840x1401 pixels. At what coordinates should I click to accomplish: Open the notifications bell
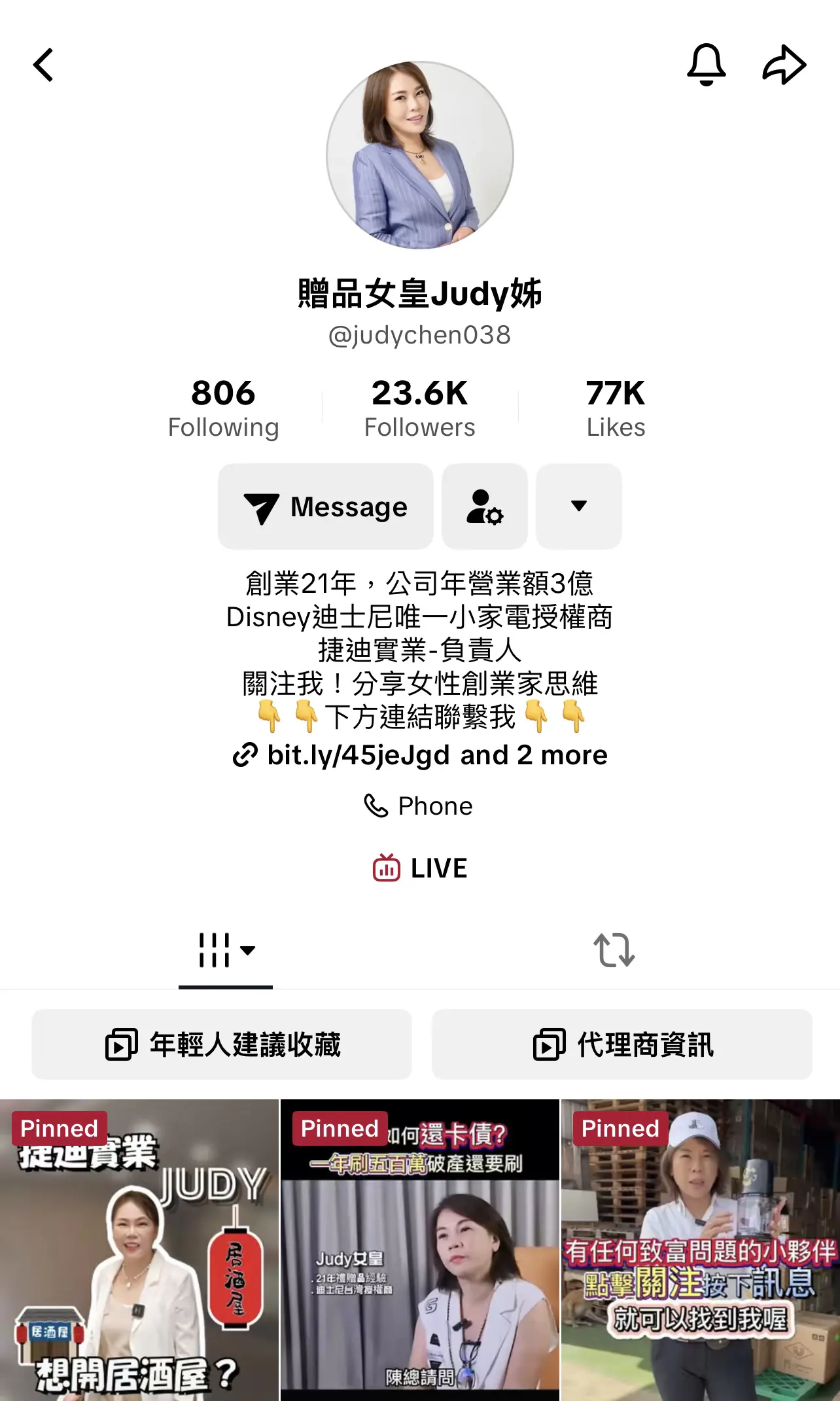click(706, 65)
